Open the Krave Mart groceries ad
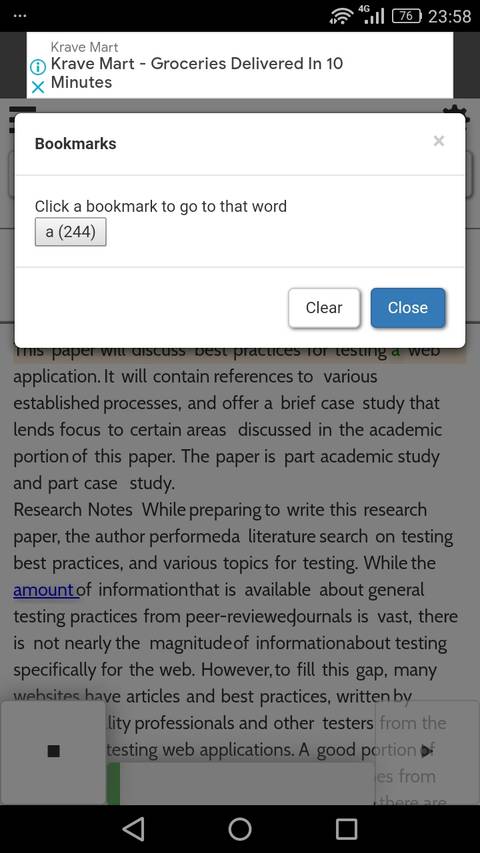This screenshot has width=480, height=853. (196, 73)
